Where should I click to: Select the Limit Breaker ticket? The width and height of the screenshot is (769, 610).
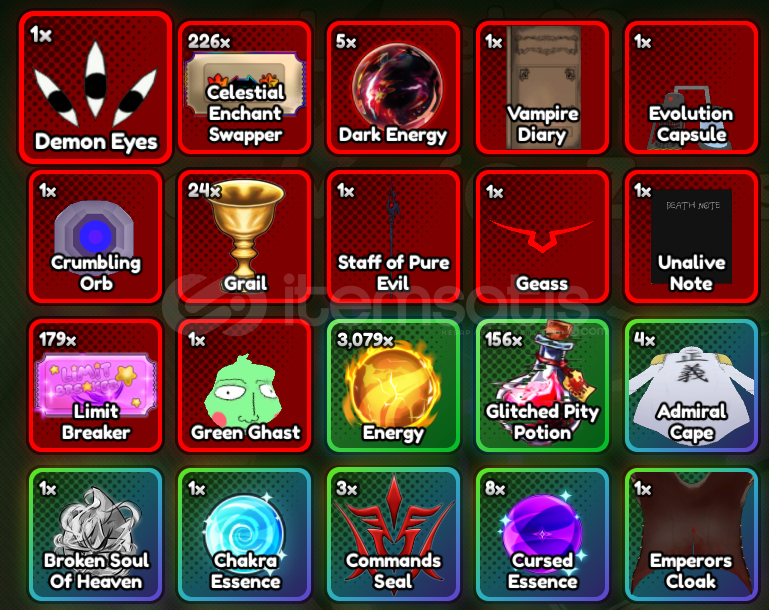pos(95,385)
